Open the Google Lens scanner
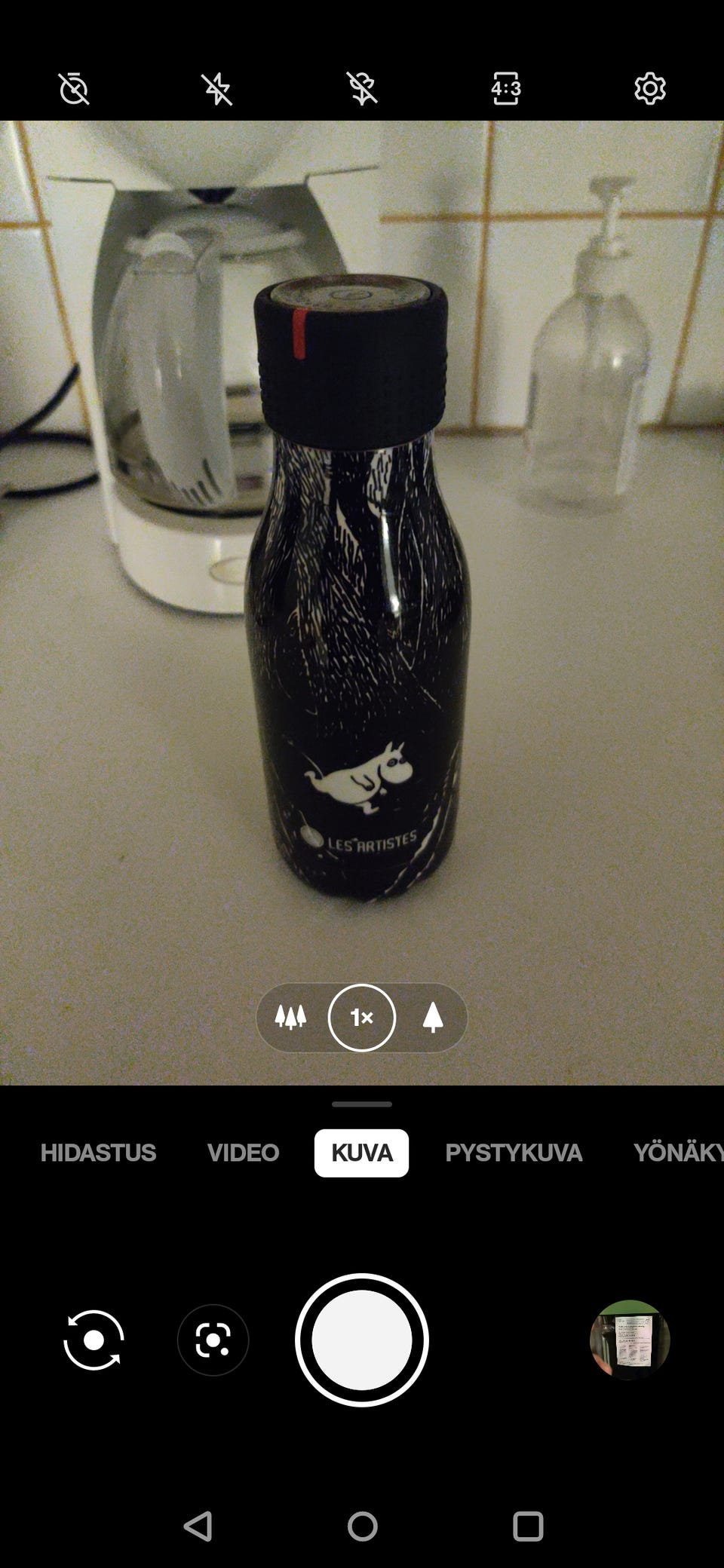This screenshot has width=724, height=1568. coord(213,1340)
